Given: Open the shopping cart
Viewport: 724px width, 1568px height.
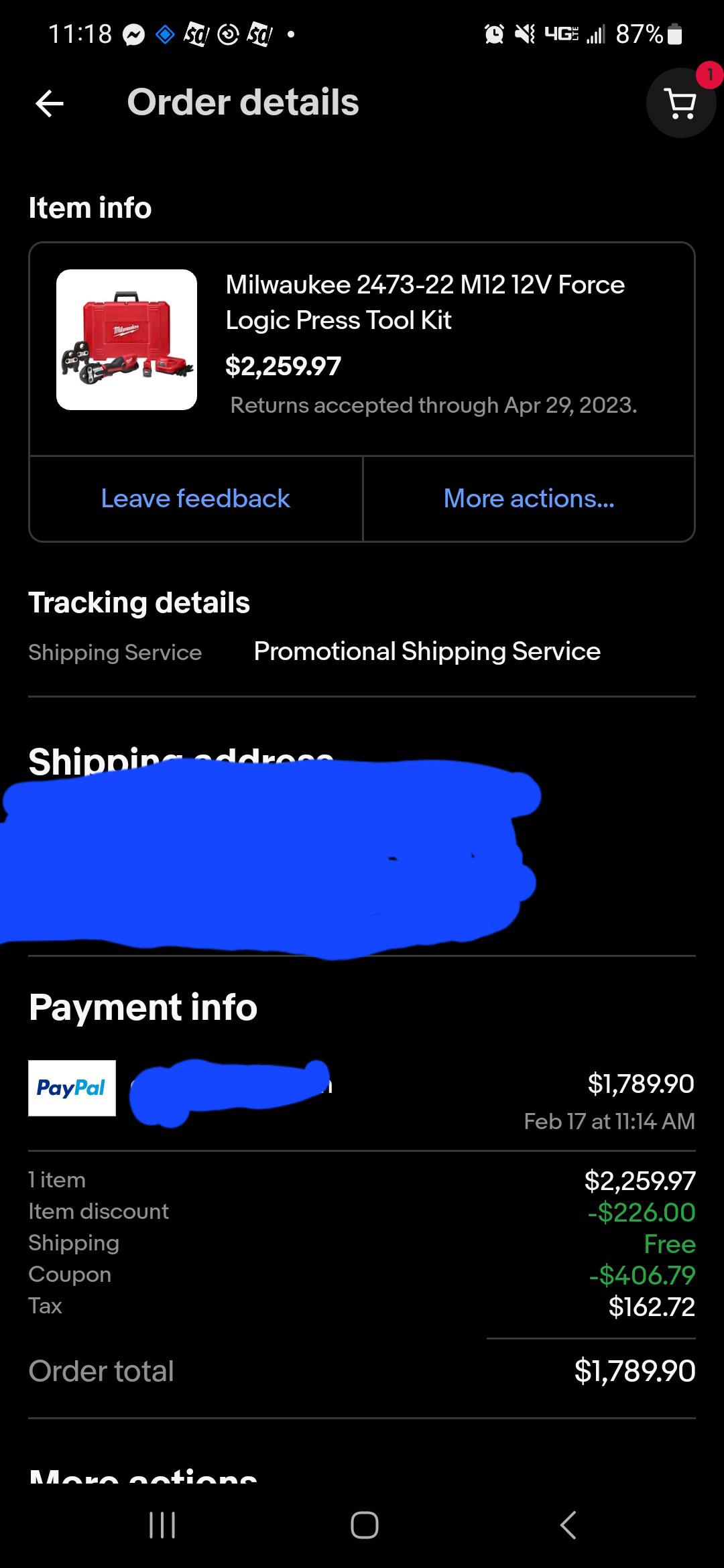Looking at the screenshot, I should (680, 104).
